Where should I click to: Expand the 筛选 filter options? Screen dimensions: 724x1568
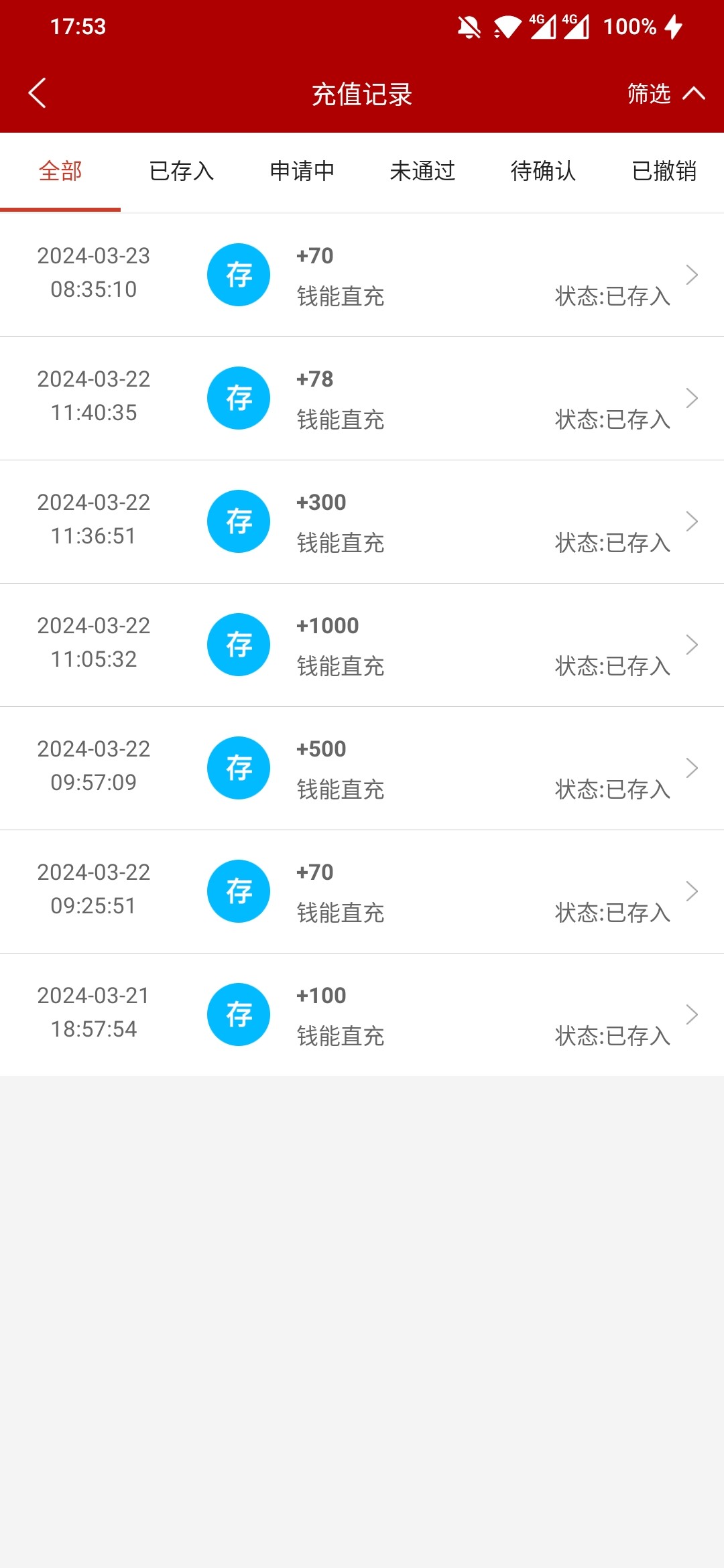(x=665, y=94)
